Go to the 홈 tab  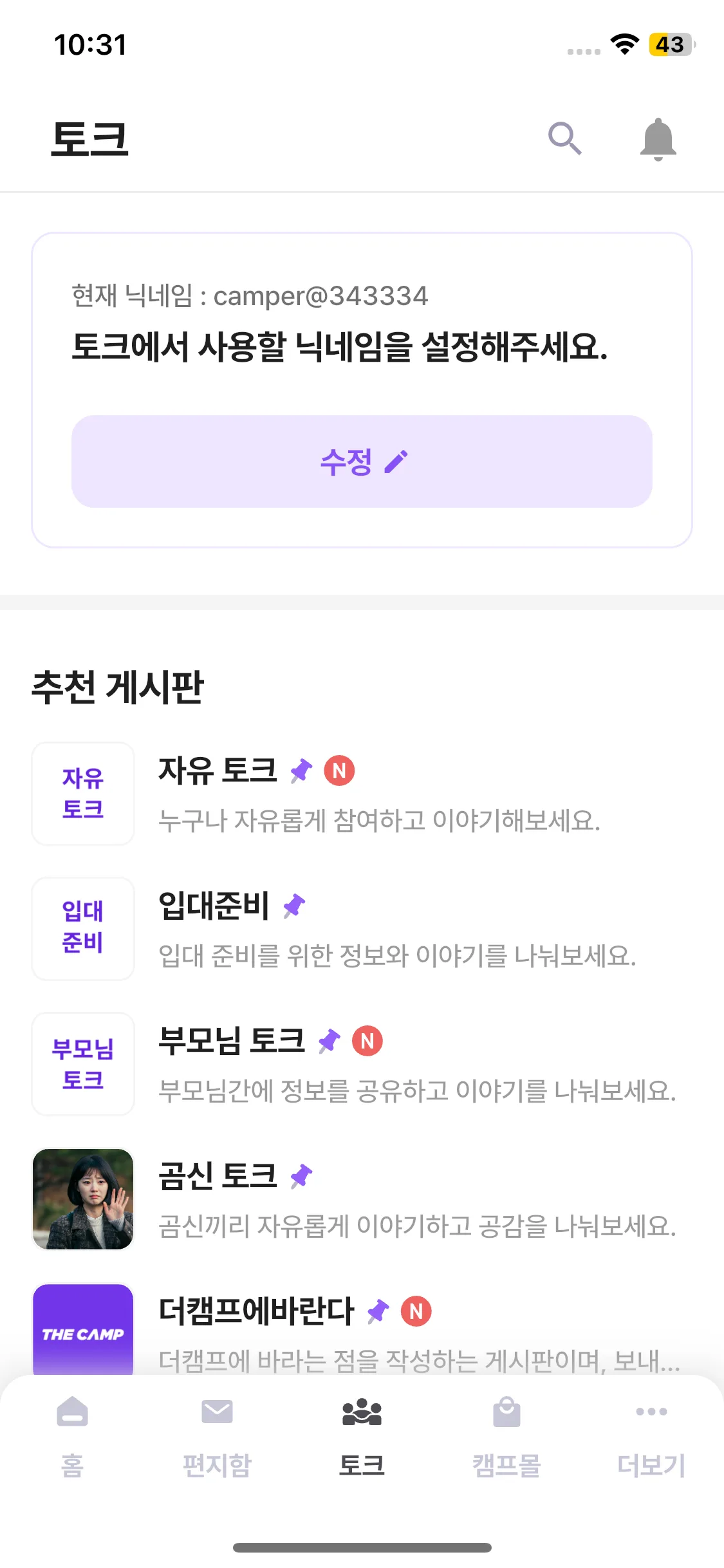(72, 1435)
